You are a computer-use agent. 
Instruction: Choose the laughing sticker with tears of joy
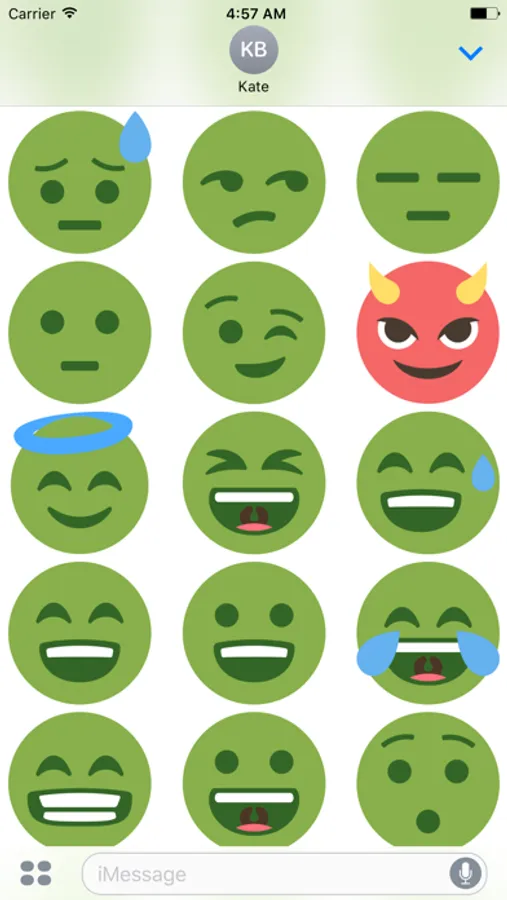point(428,633)
